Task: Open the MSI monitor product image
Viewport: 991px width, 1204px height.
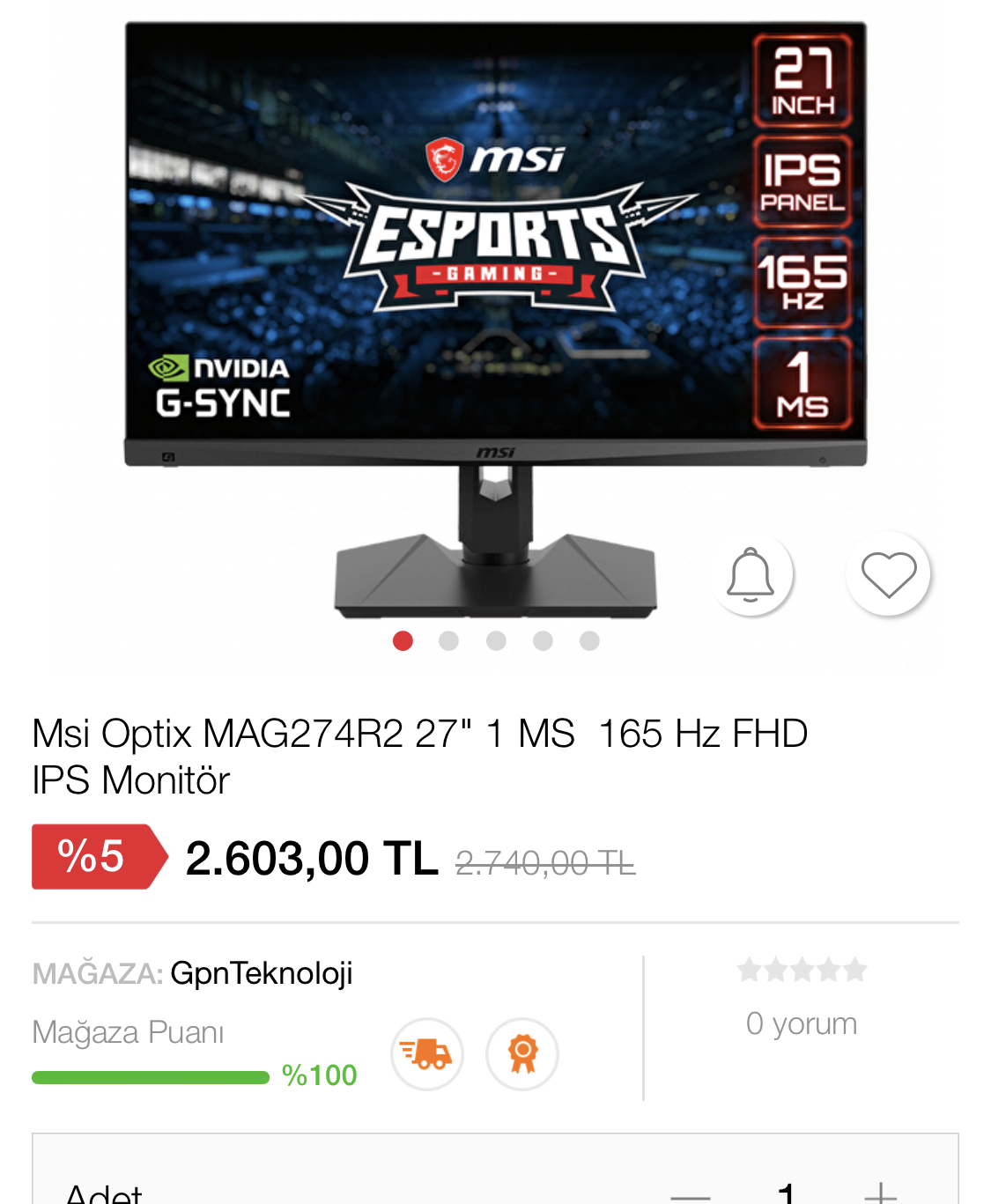Action: 495,317
